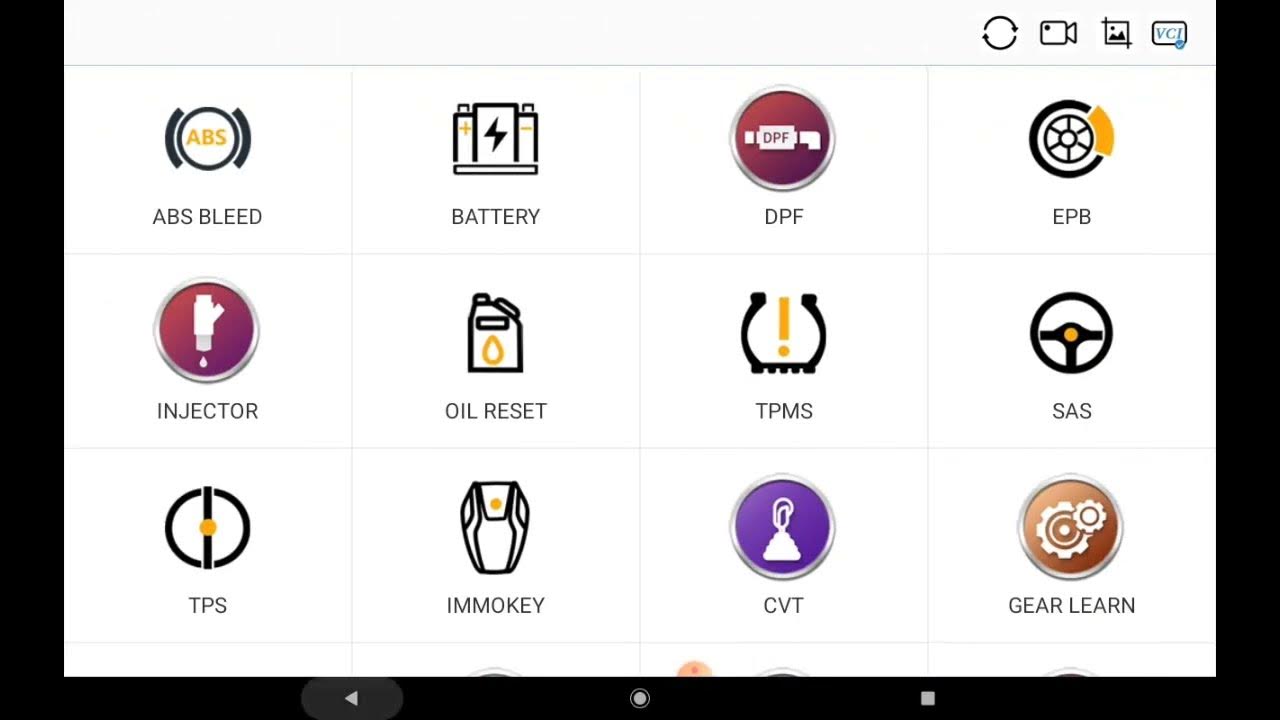Open ABS BLEED function
Image resolution: width=1280 pixels, height=720 pixels.
207,160
